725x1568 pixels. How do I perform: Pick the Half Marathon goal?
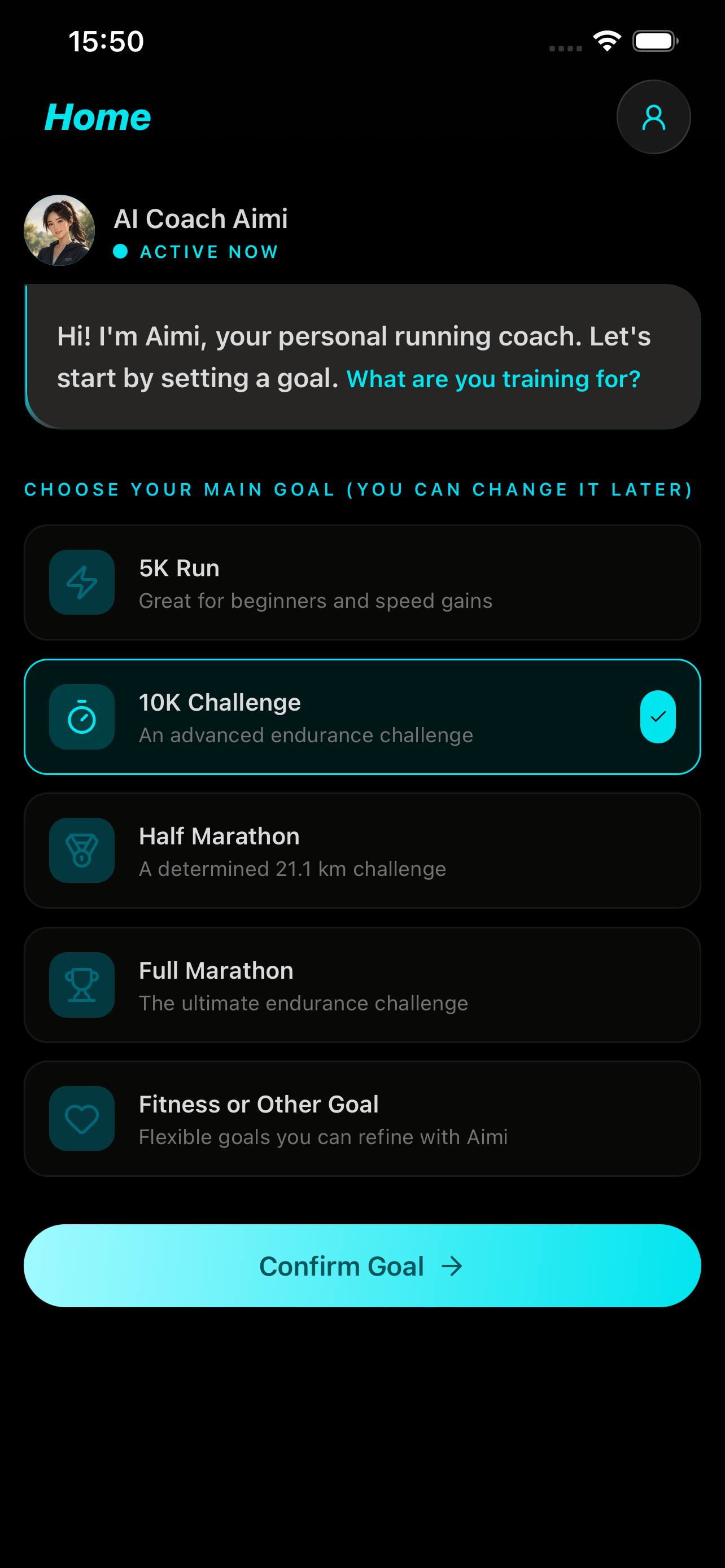[362, 851]
